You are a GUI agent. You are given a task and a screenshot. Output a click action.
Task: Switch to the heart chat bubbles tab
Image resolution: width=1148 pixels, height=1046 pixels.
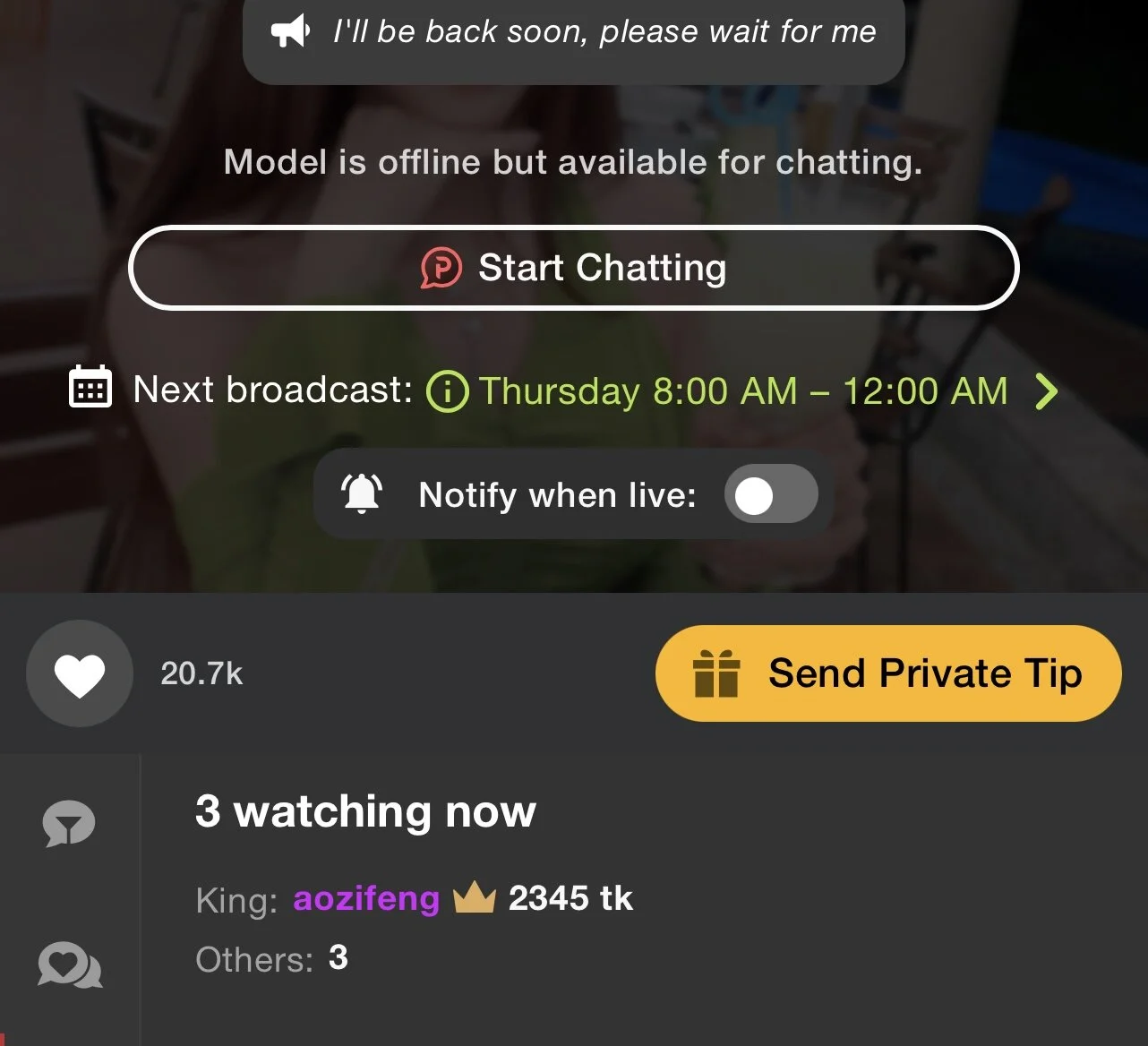point(70,966)
